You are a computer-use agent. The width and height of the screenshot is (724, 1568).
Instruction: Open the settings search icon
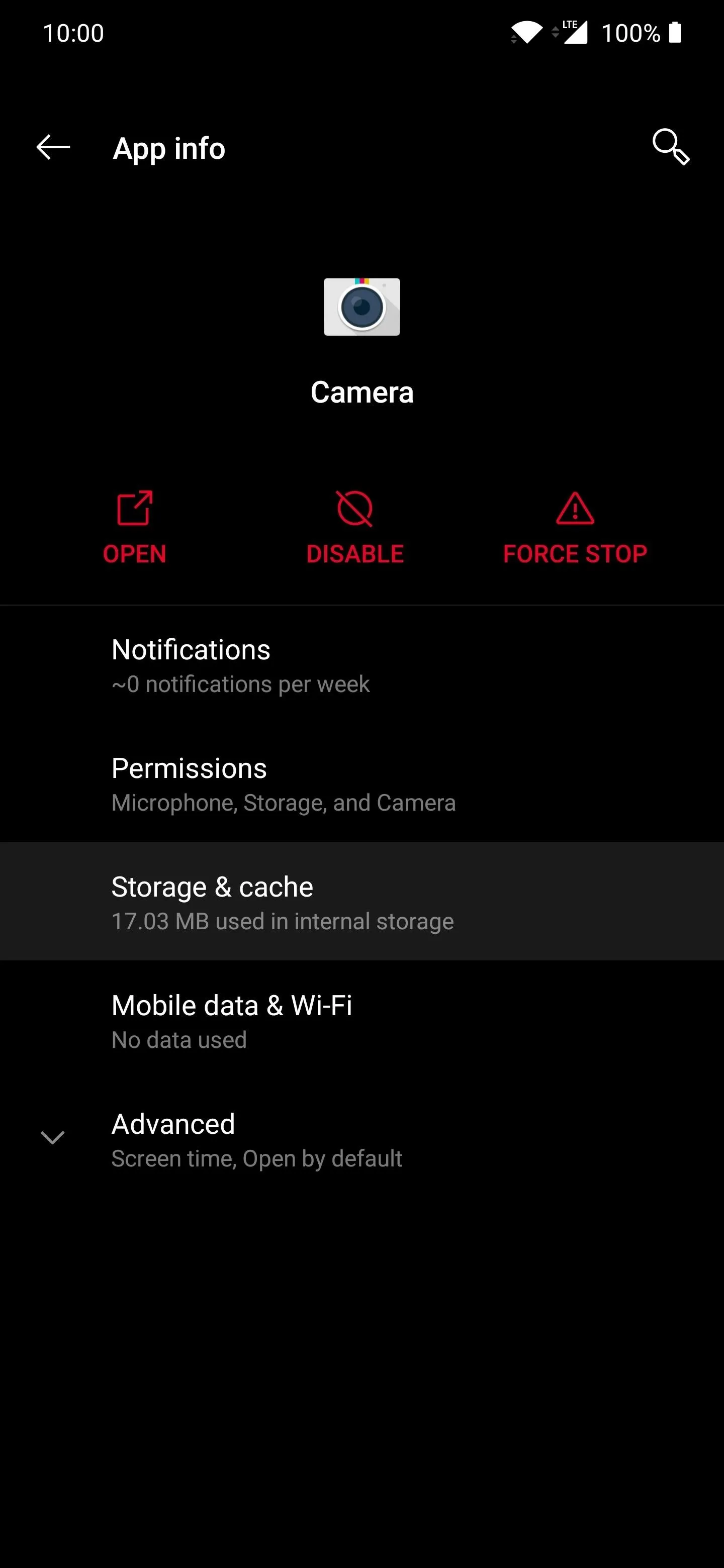(670, 147)
